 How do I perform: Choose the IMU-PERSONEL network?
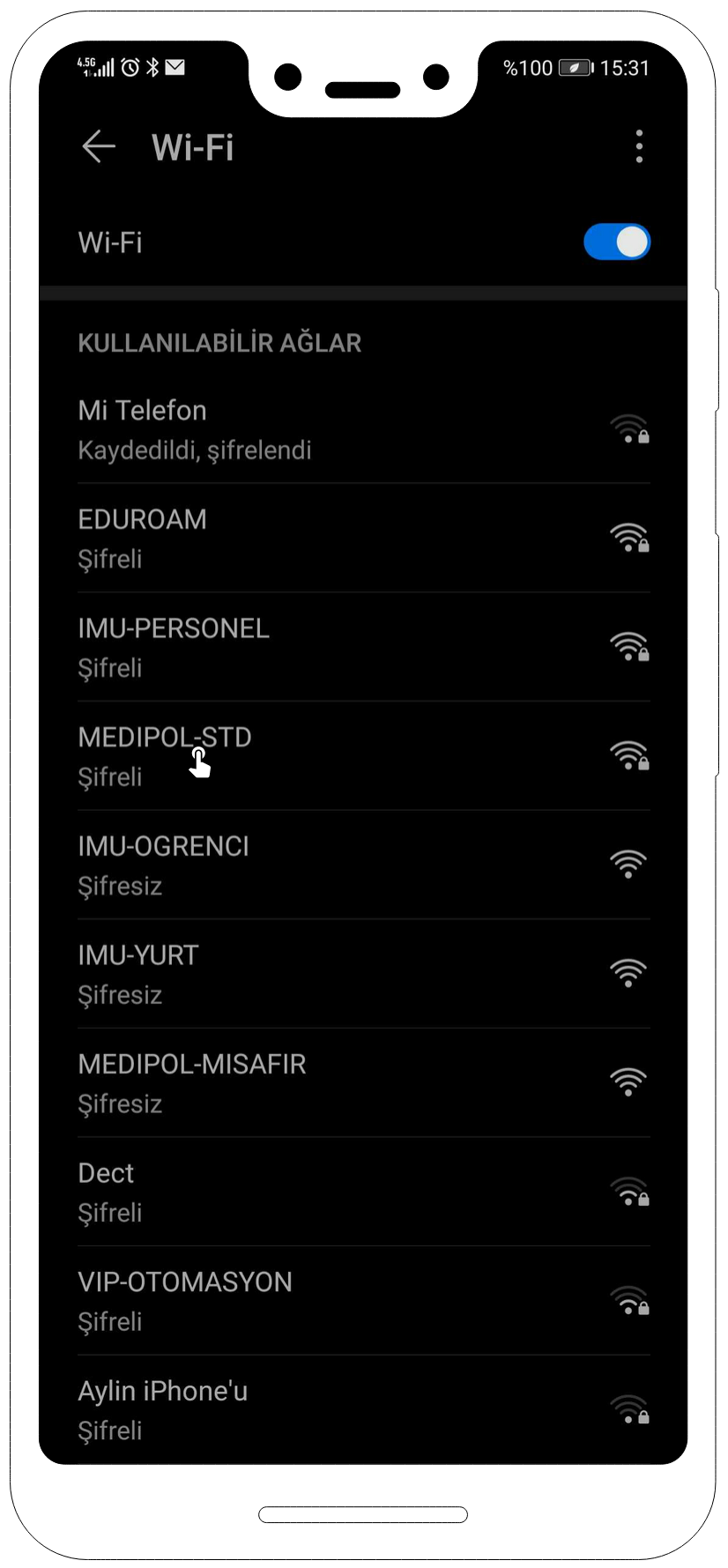(x=363, y=647)
